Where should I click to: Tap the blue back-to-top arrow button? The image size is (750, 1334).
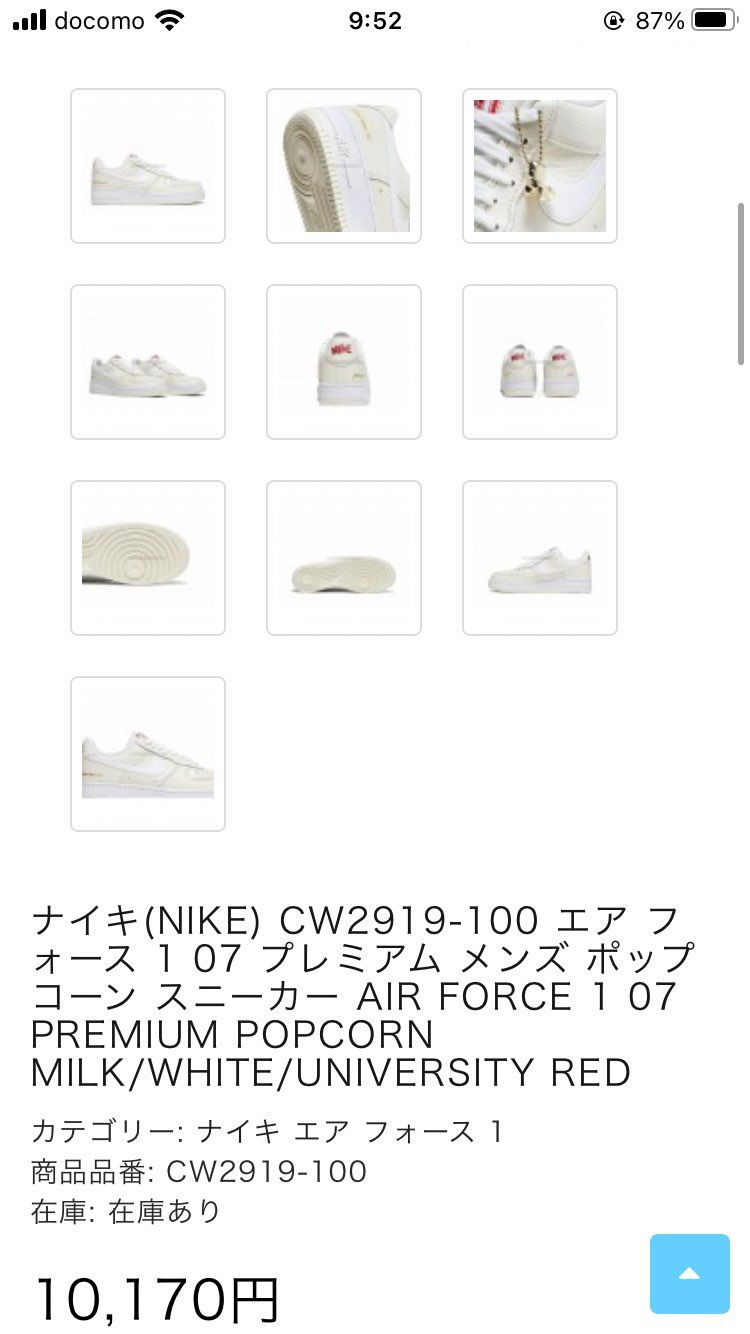pos(690,1274)
